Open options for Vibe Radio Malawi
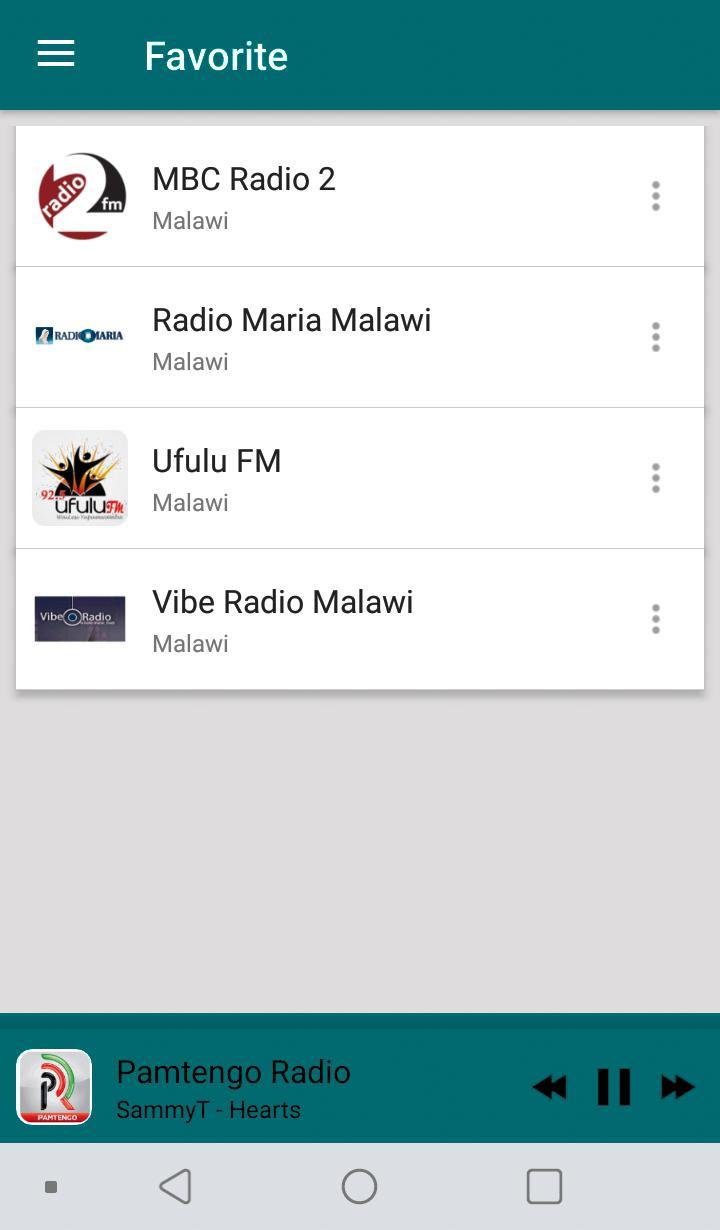The image size is (720, 1230). 656,619
